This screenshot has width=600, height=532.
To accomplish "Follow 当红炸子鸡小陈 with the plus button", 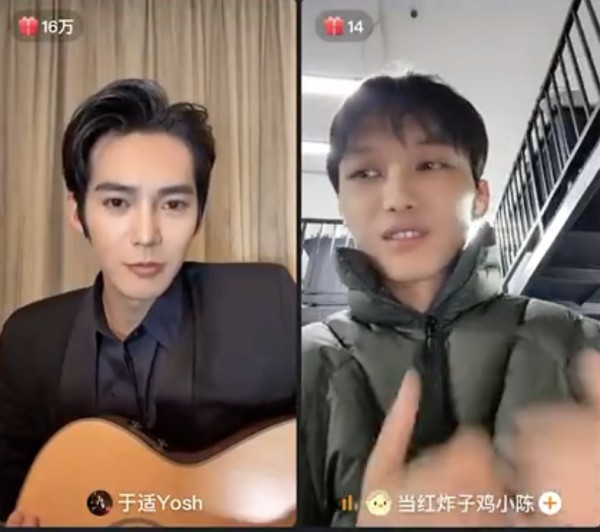I will (x=551, y=503).
